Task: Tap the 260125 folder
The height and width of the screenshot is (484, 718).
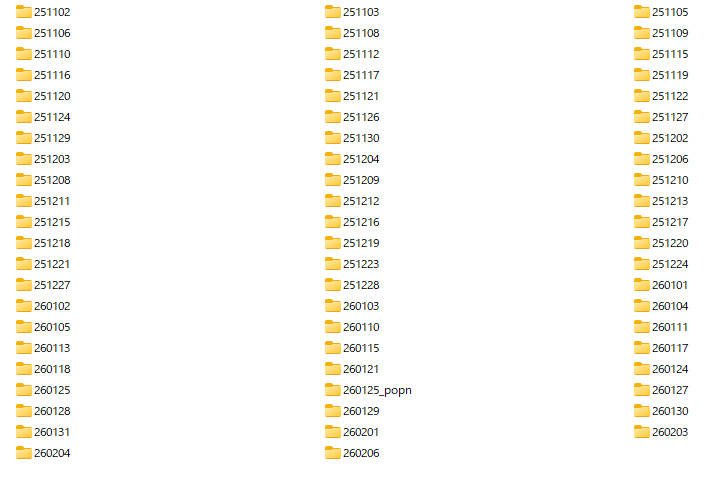Action: (x=51, y=390)
